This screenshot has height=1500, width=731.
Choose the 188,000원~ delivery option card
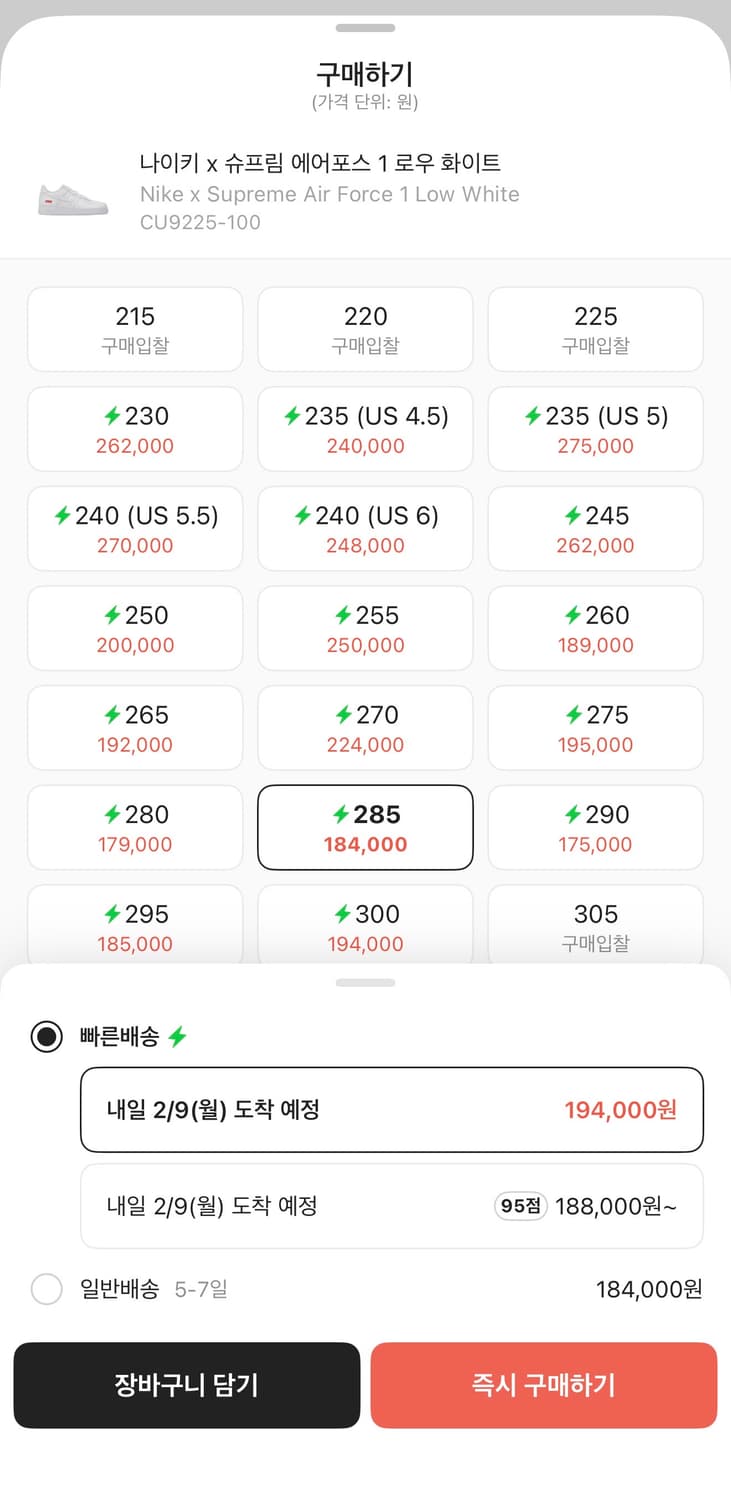point(390,1206)
